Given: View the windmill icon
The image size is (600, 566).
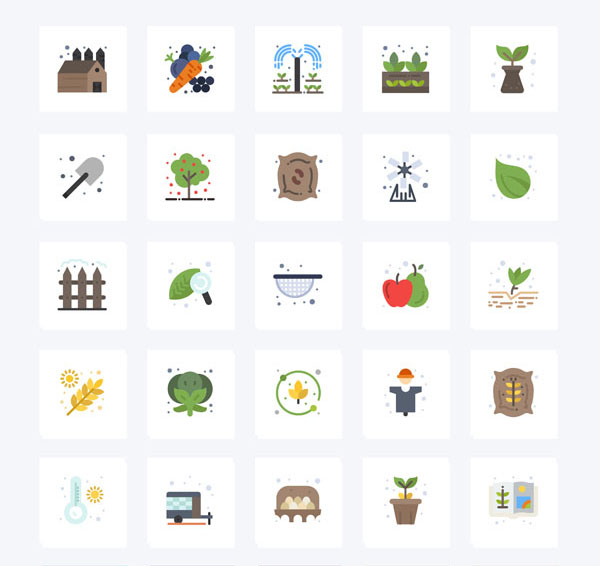Looking at the screenshot, I should click(x=406, y=177).
